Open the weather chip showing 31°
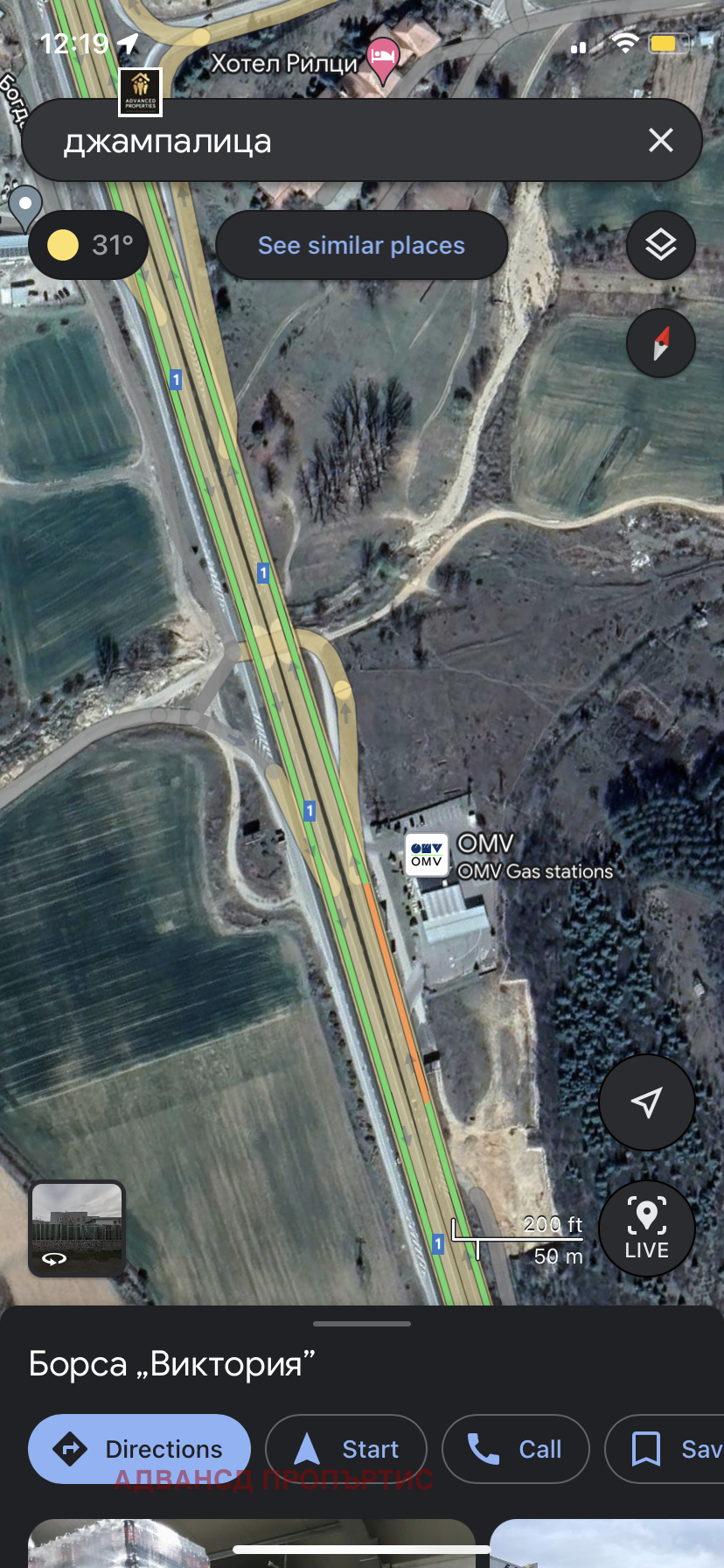Image resolution: width=724 pixels, height=1568 pixels. click(x=89, y=246)
